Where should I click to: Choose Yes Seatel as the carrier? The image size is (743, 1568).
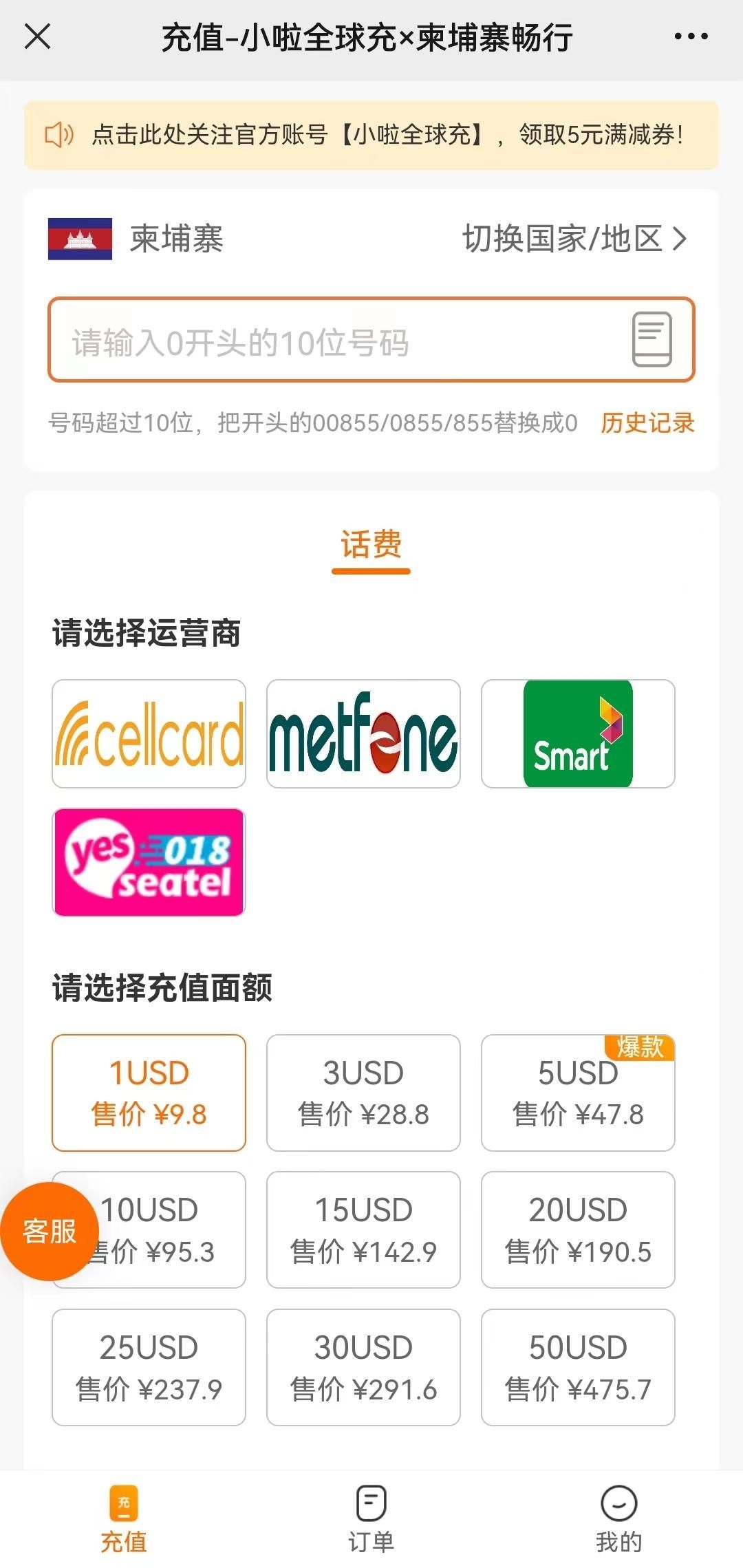click(149, 862)
